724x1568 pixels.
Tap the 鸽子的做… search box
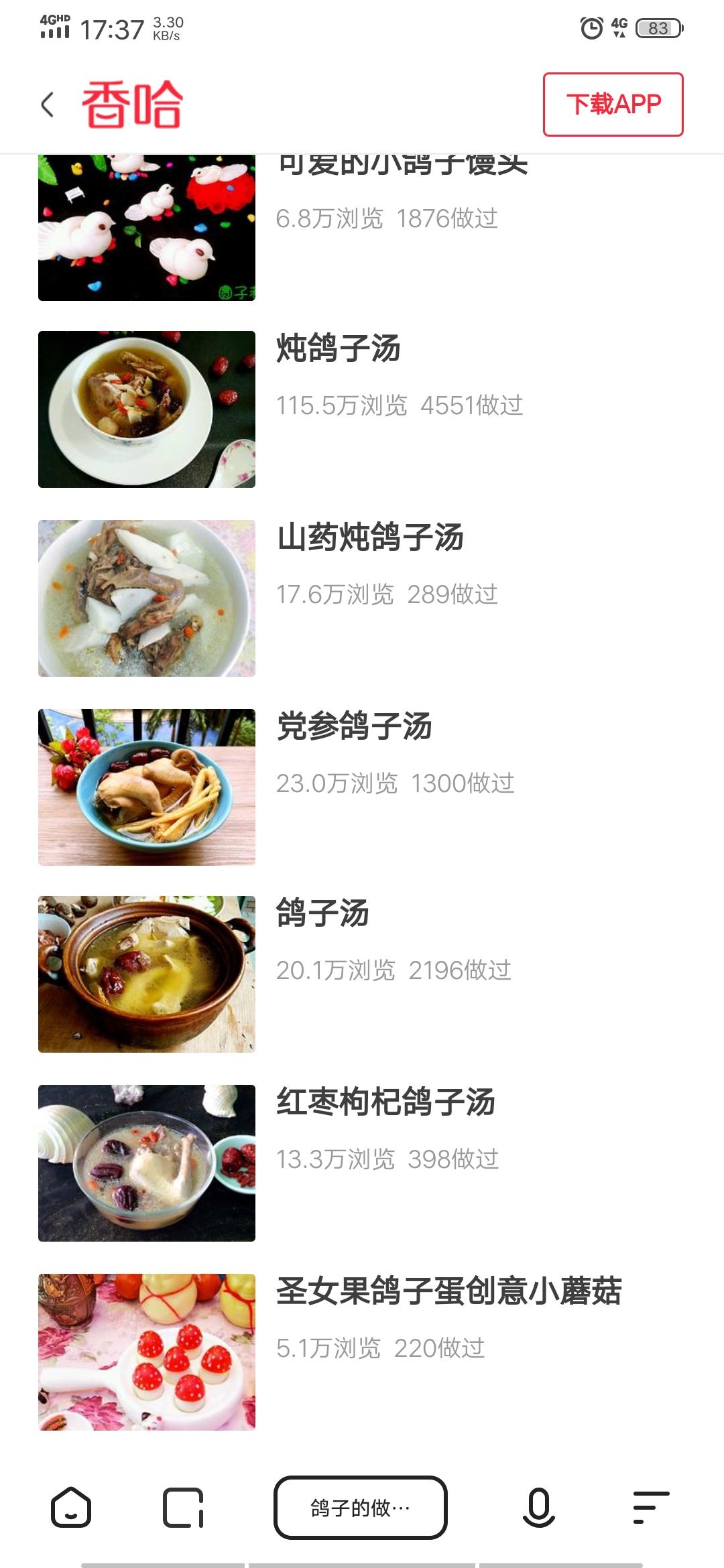(x=360, y=1508)
